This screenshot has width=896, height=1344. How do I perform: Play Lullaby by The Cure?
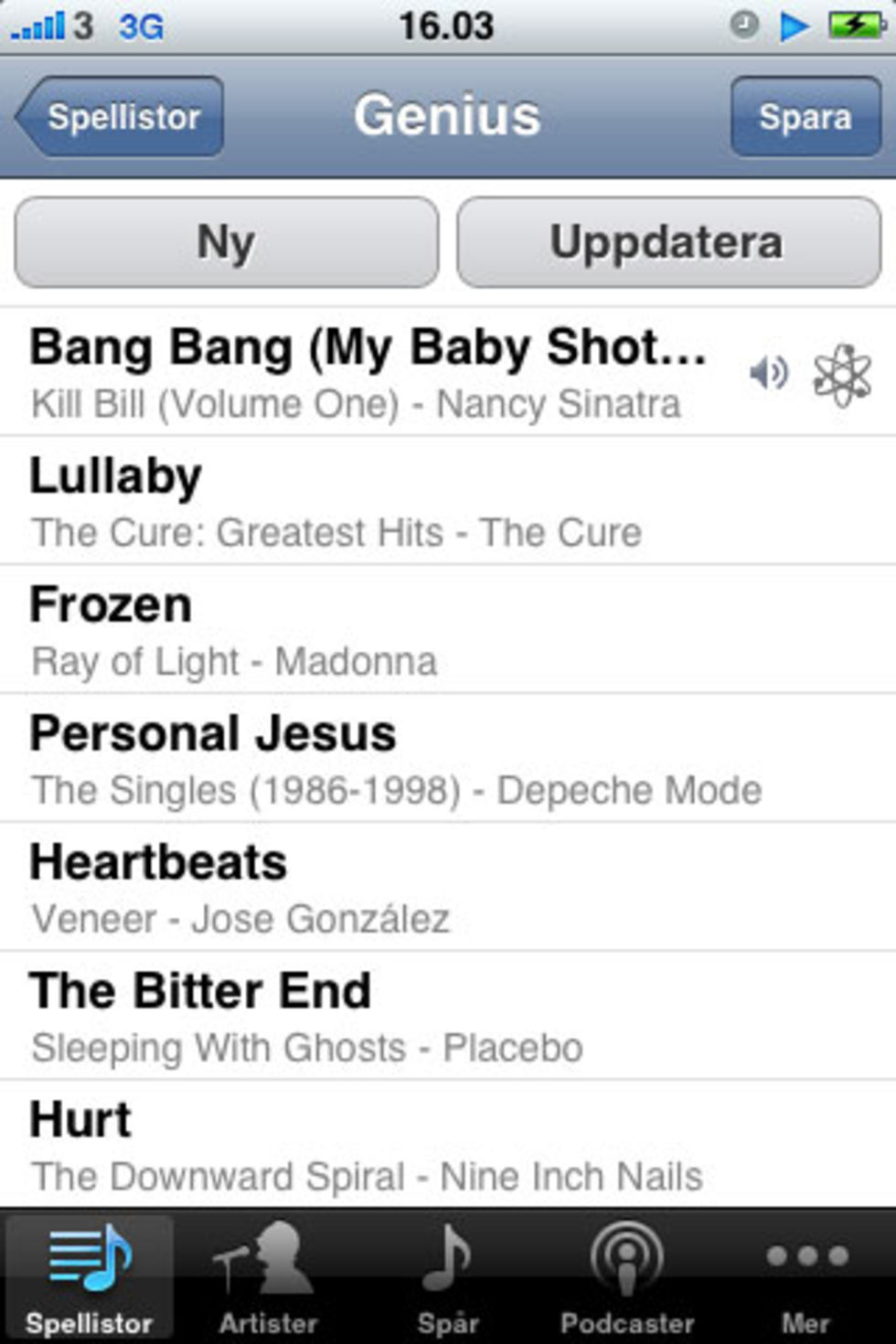click(x=366, y=502)
